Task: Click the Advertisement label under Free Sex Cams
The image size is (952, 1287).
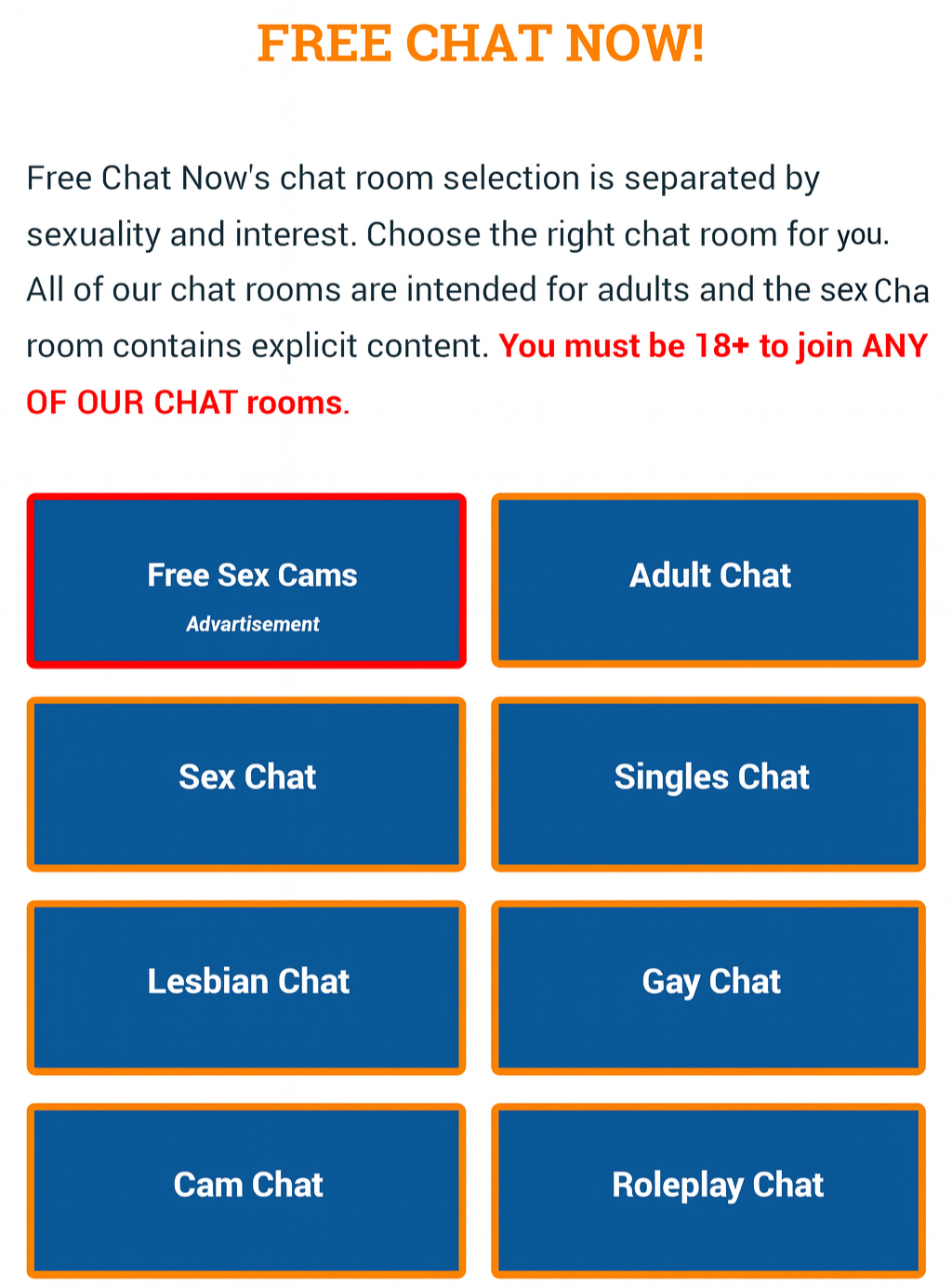Action: [251, 624]
